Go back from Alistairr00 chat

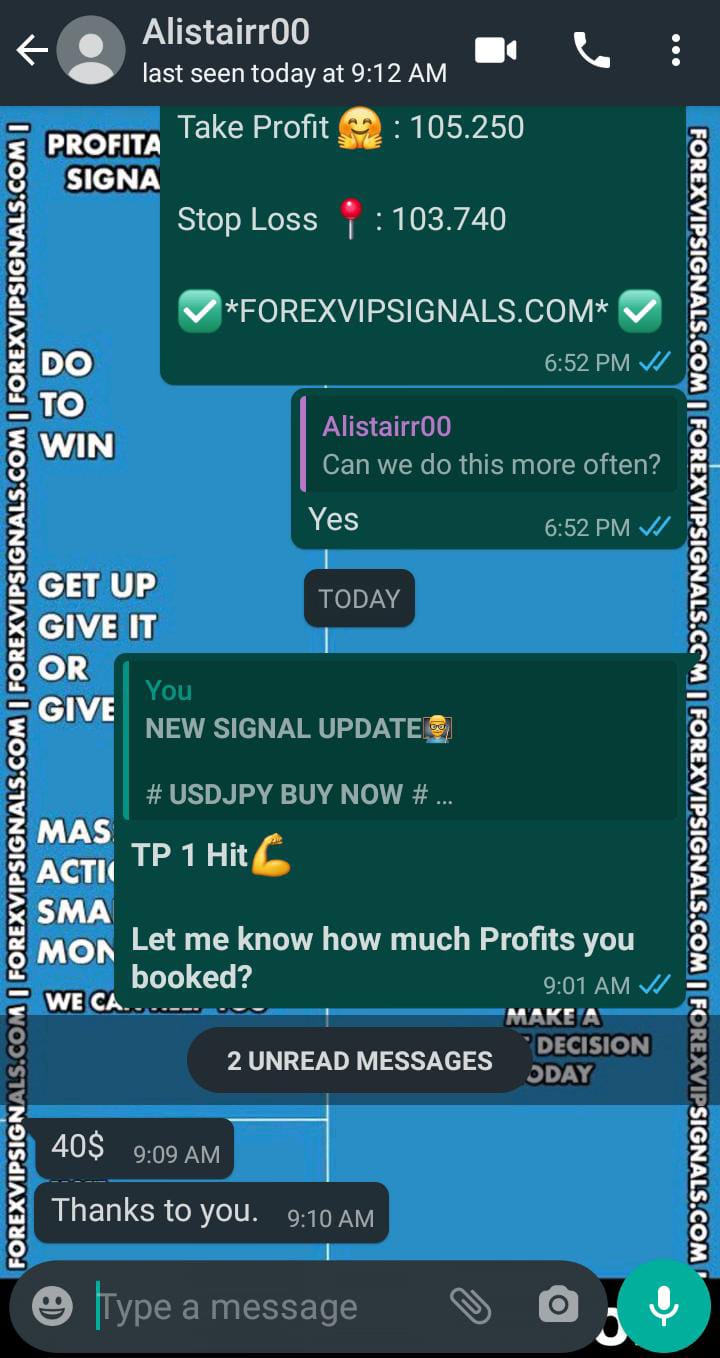32,51
